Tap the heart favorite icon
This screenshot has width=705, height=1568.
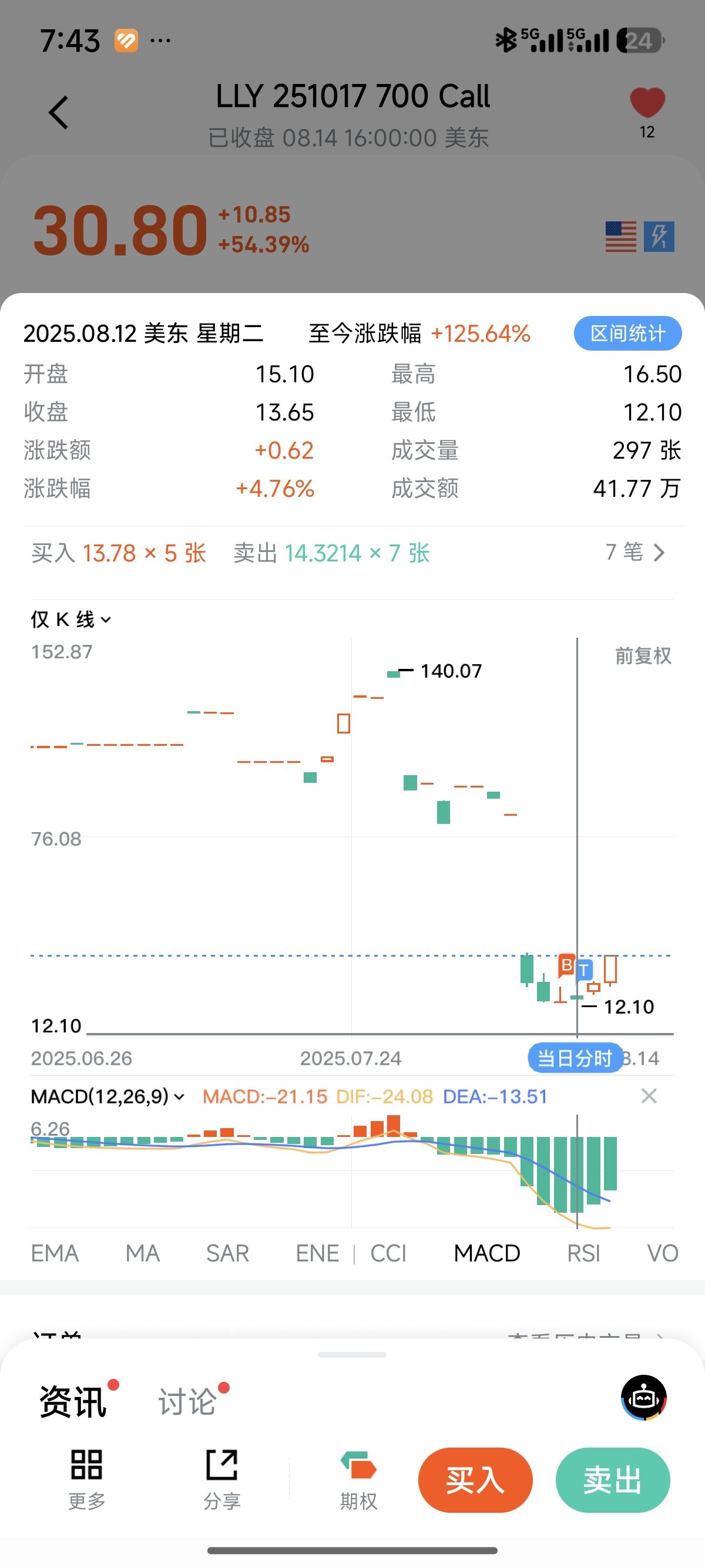click(x=647, y=103)
